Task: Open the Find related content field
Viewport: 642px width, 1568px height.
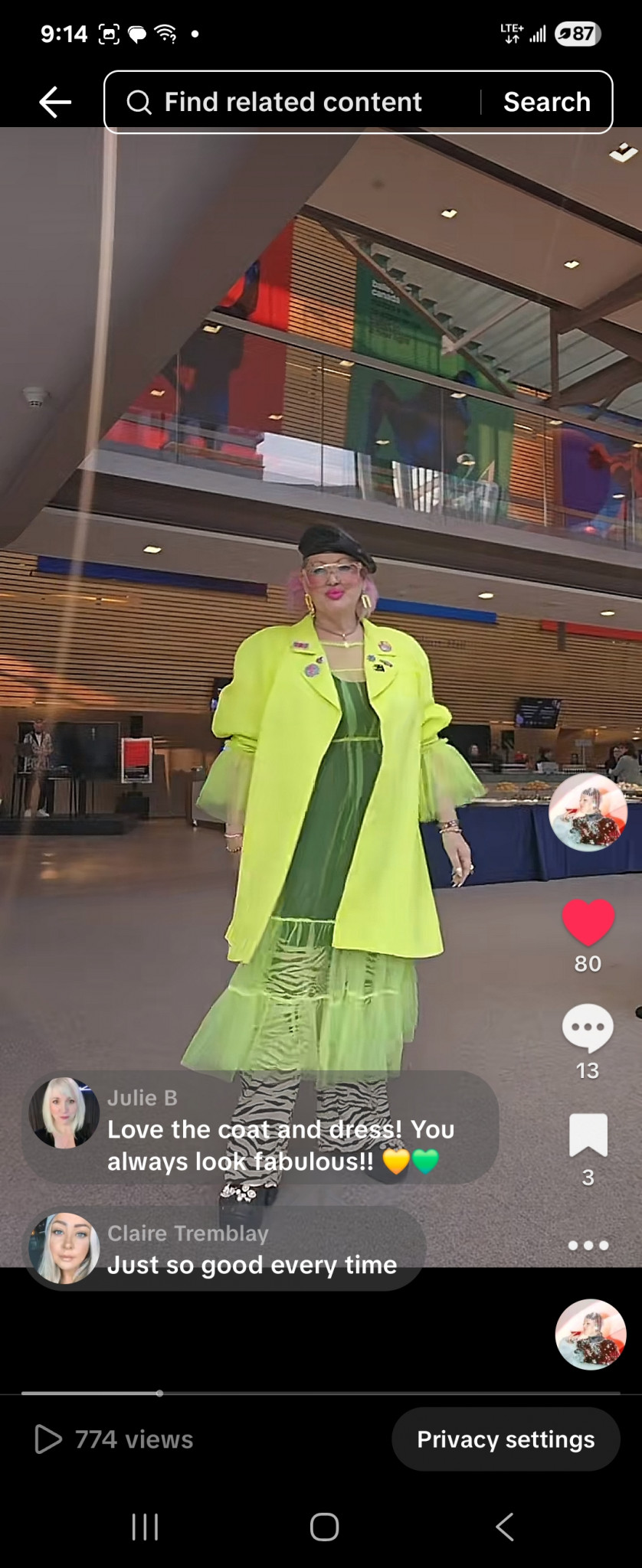Action: [293, 102]
